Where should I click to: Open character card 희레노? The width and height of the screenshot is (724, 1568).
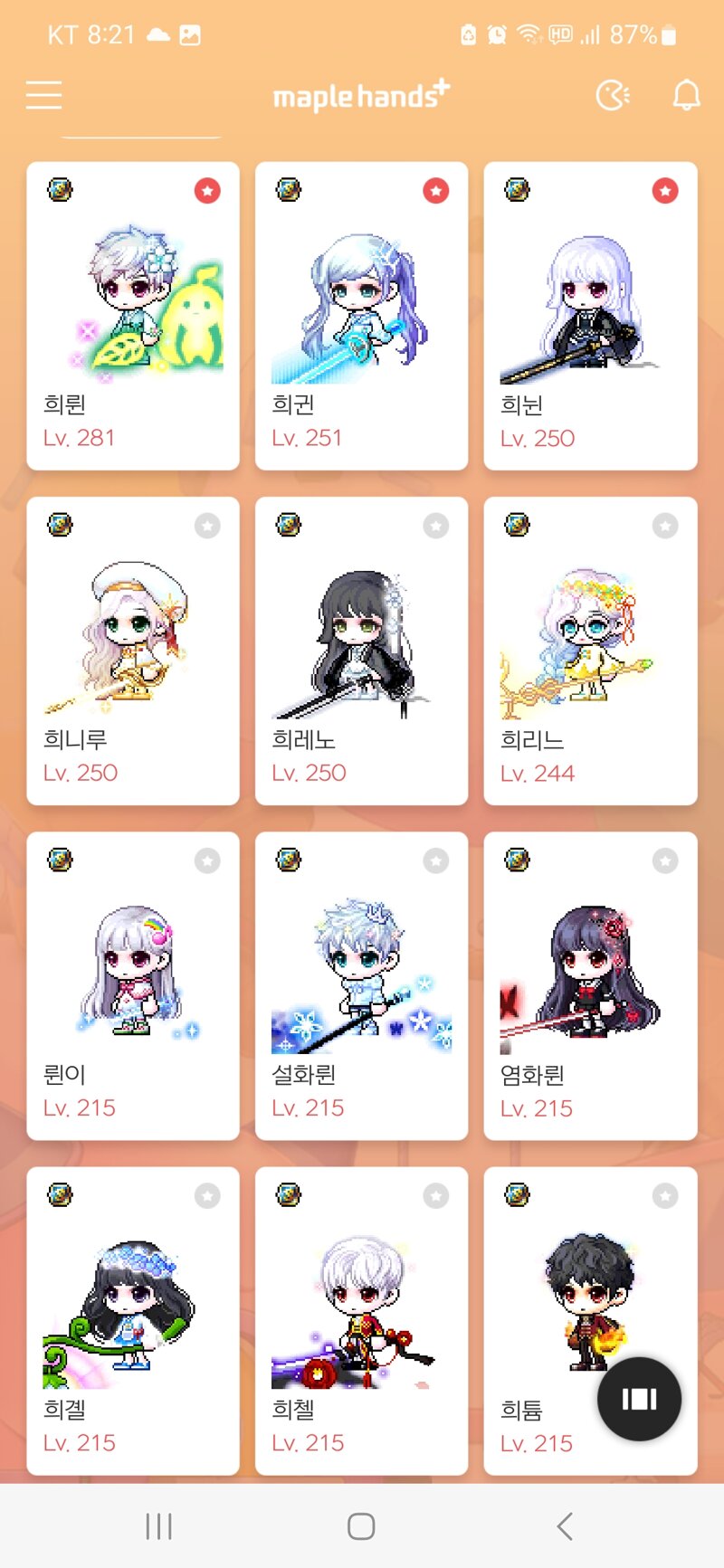[361, 651]
